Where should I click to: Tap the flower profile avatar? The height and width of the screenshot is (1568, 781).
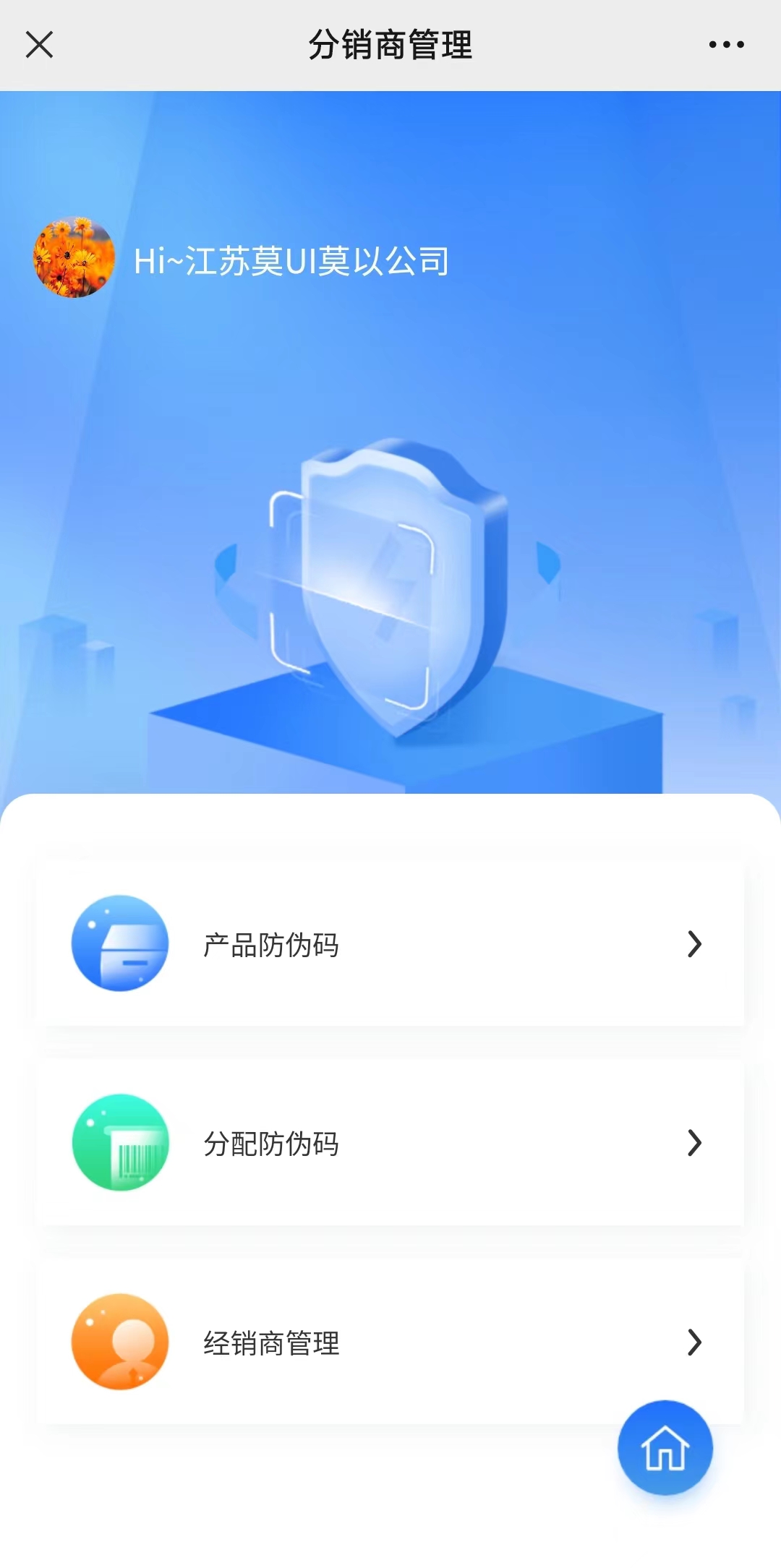click(x=74, y=257)
